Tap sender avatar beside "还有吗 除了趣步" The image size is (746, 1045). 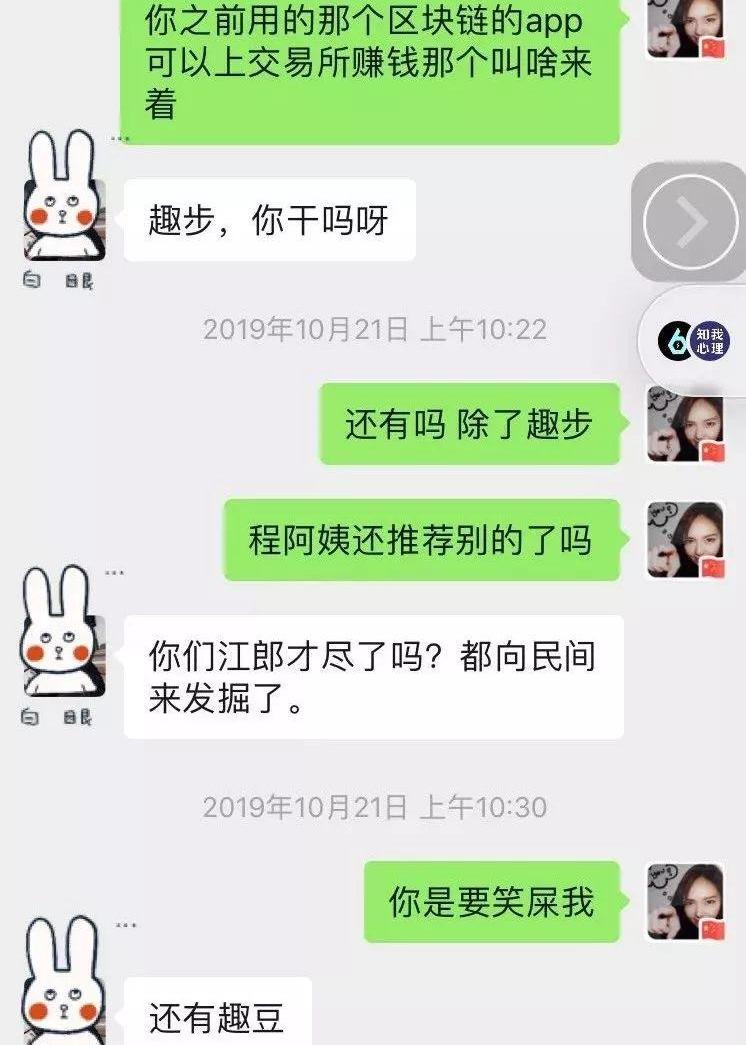click(685, 425)
